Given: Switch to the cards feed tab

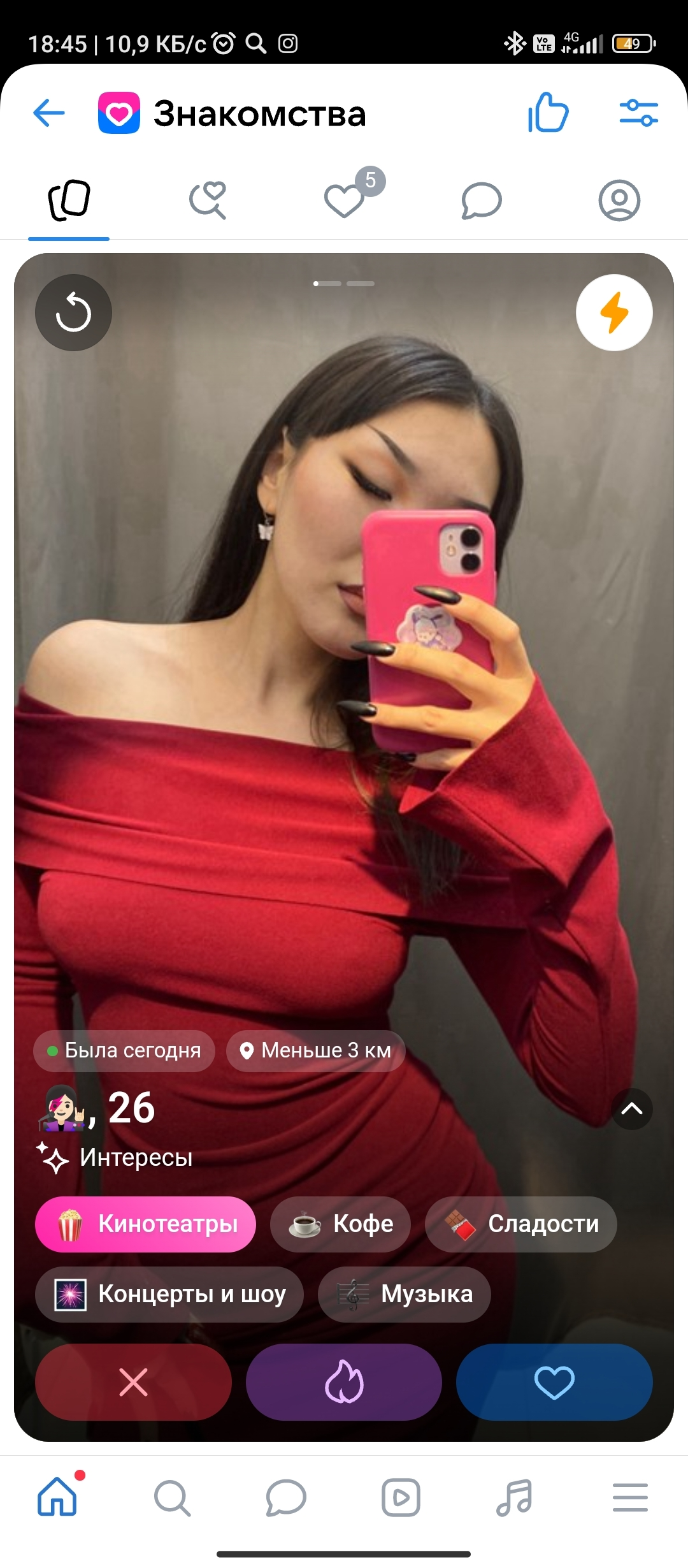Looking at the screenshot, I should coord(69,201).
